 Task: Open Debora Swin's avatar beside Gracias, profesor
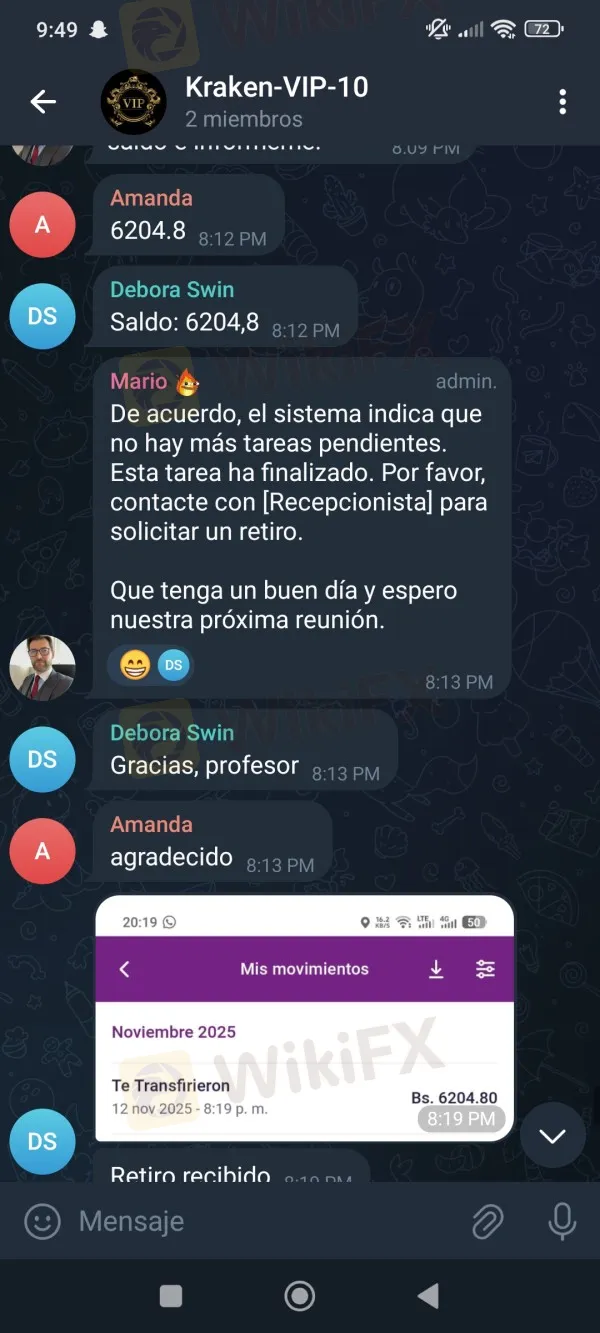[42, 759]
